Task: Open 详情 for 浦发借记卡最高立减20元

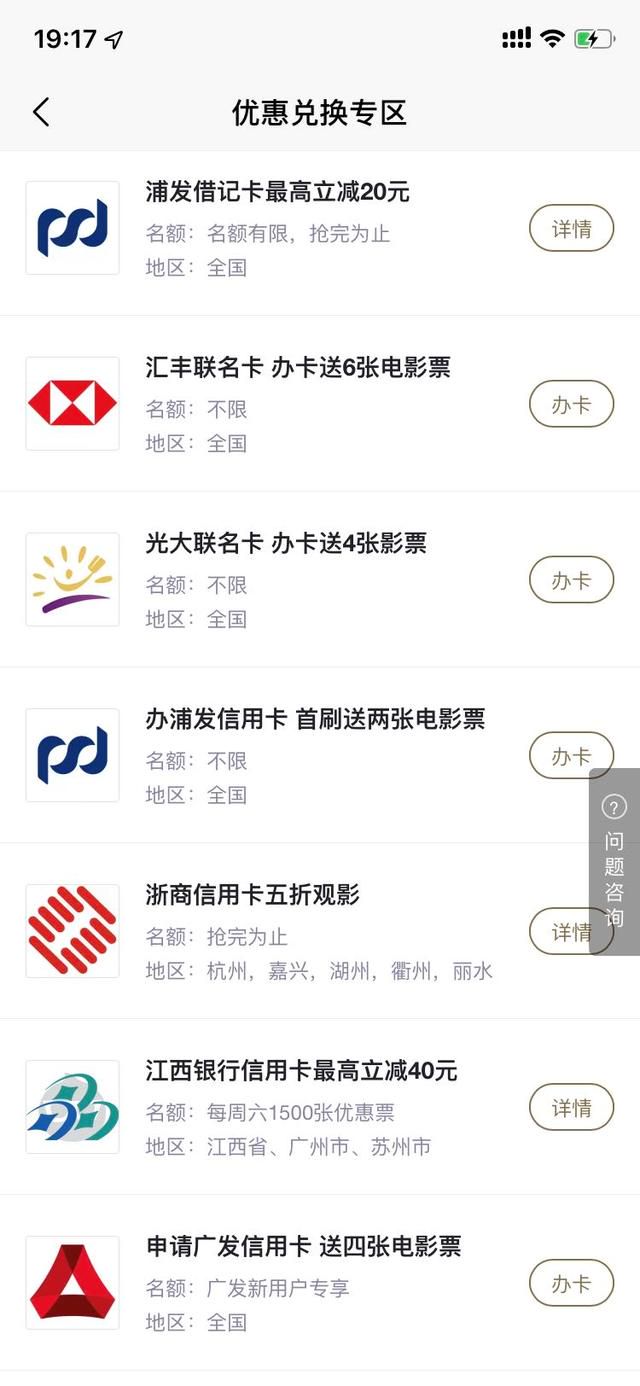Action: point(571,229)
